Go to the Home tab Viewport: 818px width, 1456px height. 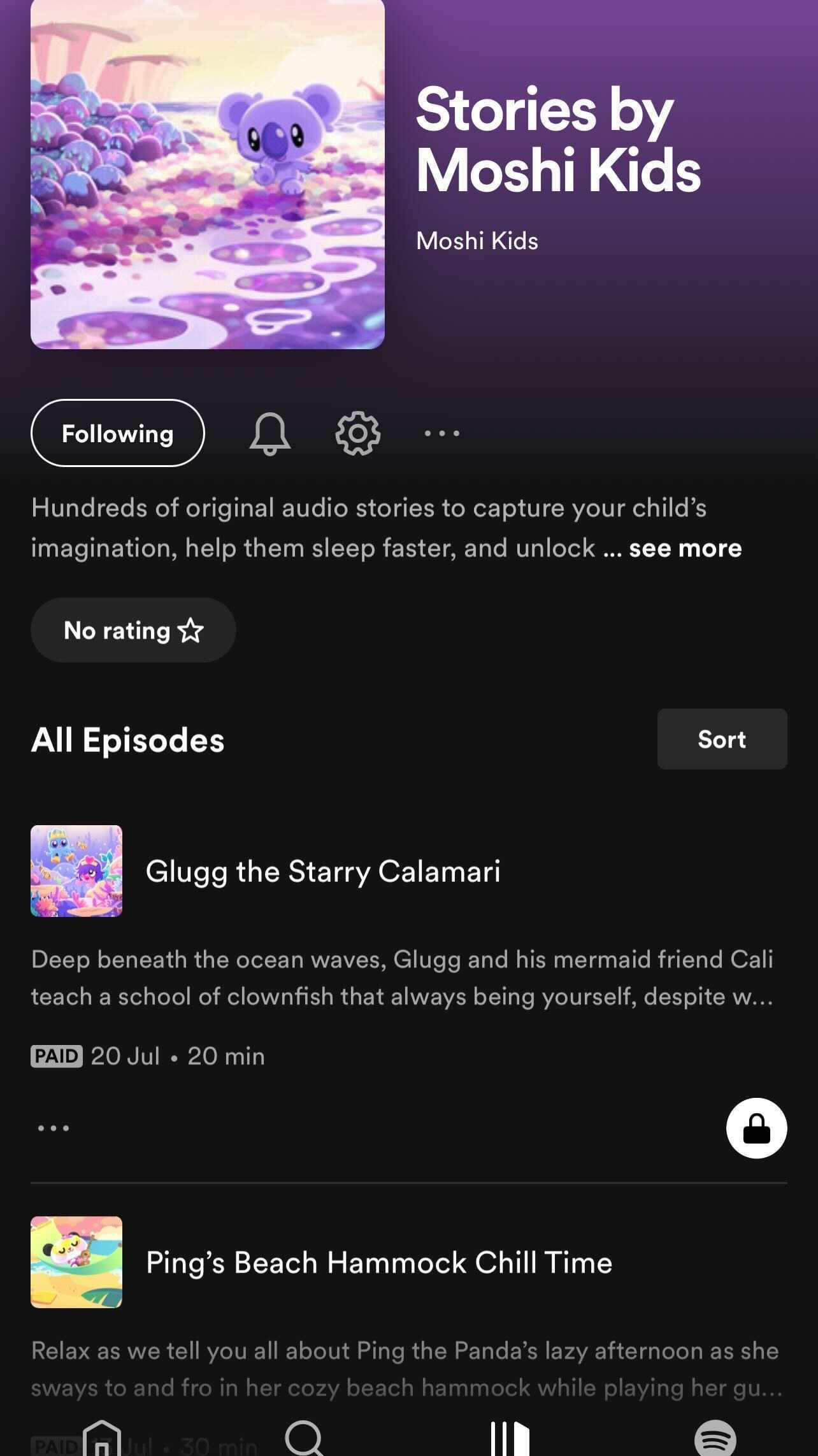pos(102,1439)
